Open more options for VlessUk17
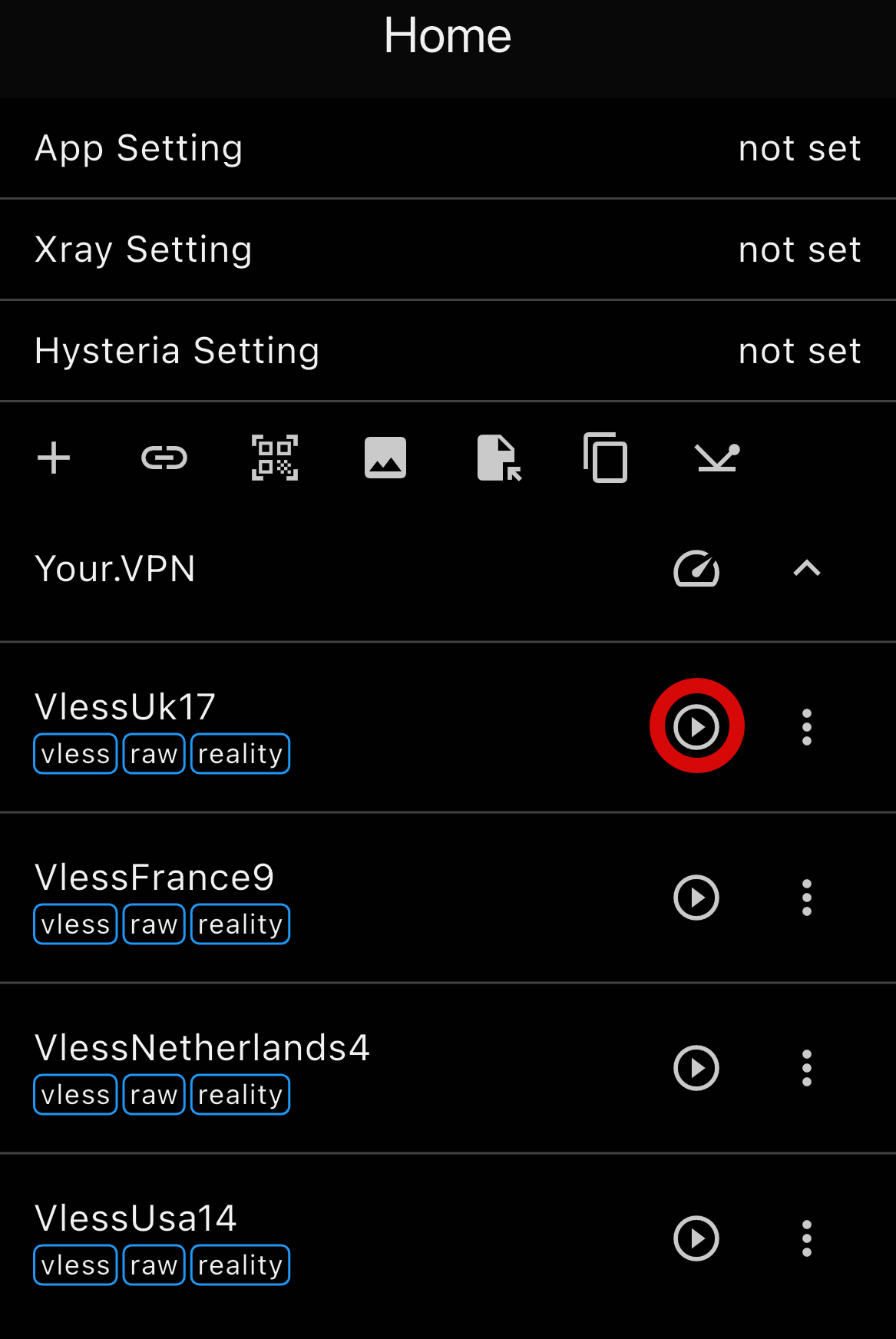Screen dimensions: 896x1339 coord(807,726)
